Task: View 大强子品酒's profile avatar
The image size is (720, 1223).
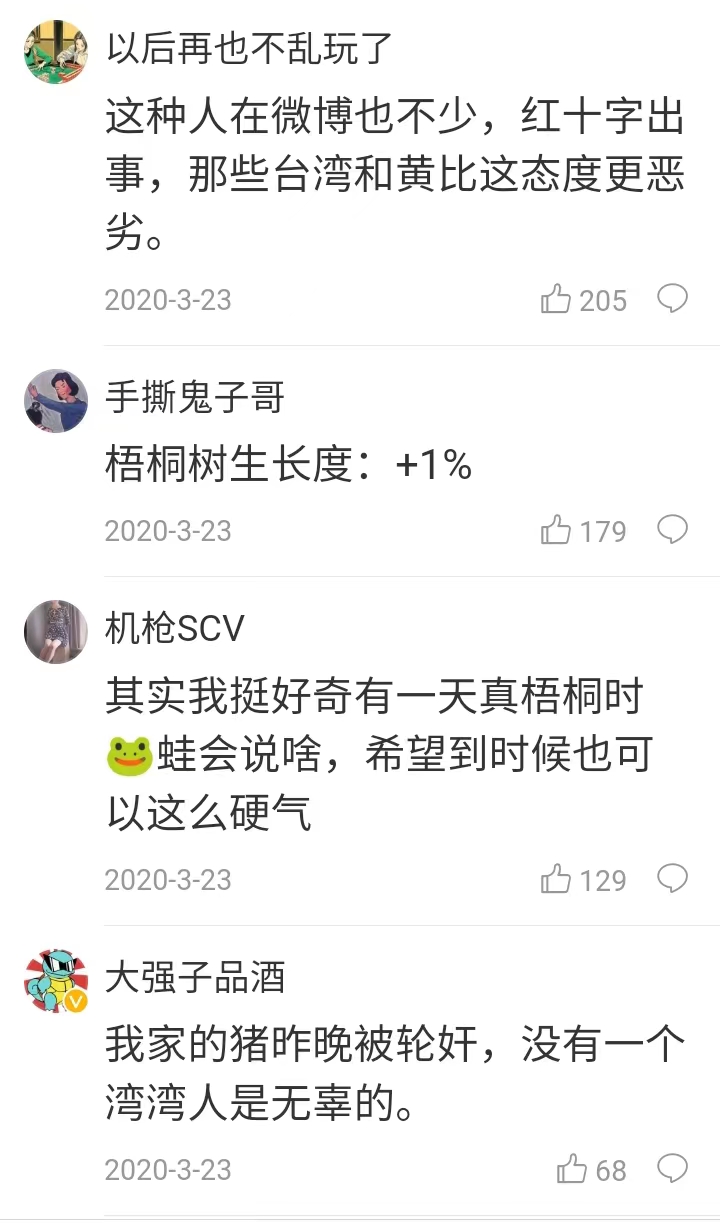Action: 56,981
